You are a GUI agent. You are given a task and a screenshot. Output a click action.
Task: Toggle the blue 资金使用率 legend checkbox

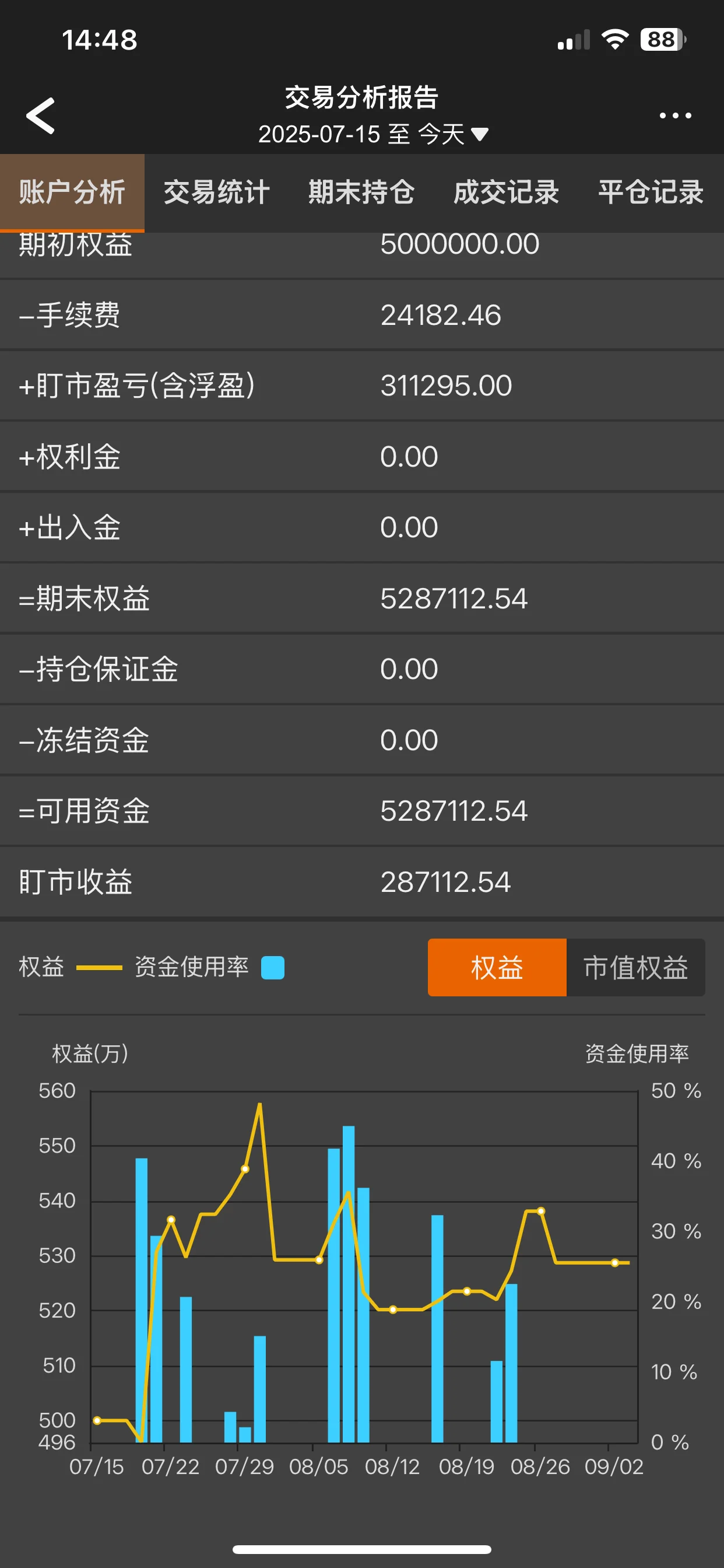click(x=273, y=968)
